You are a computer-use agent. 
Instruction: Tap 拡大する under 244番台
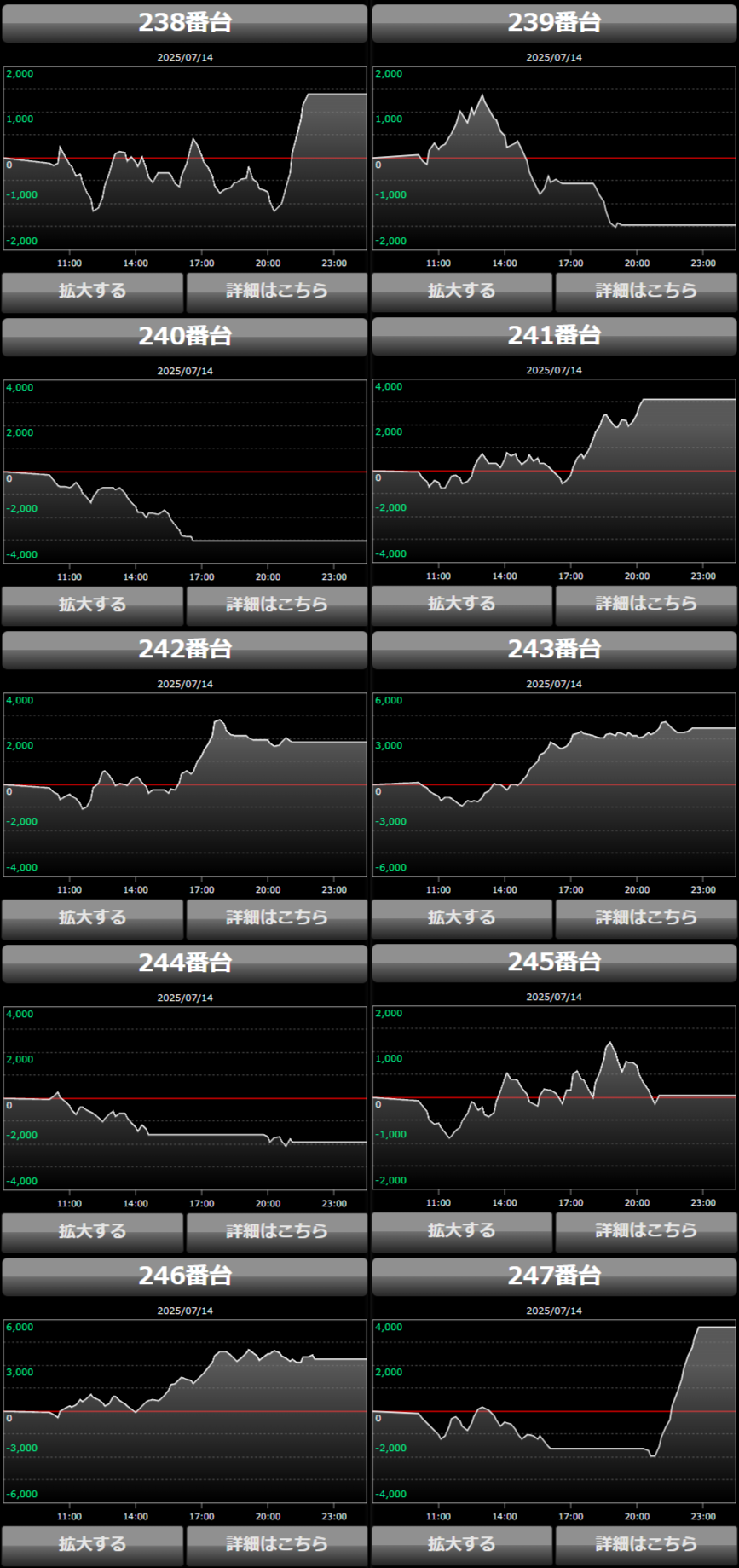[x=92, y=1232]
